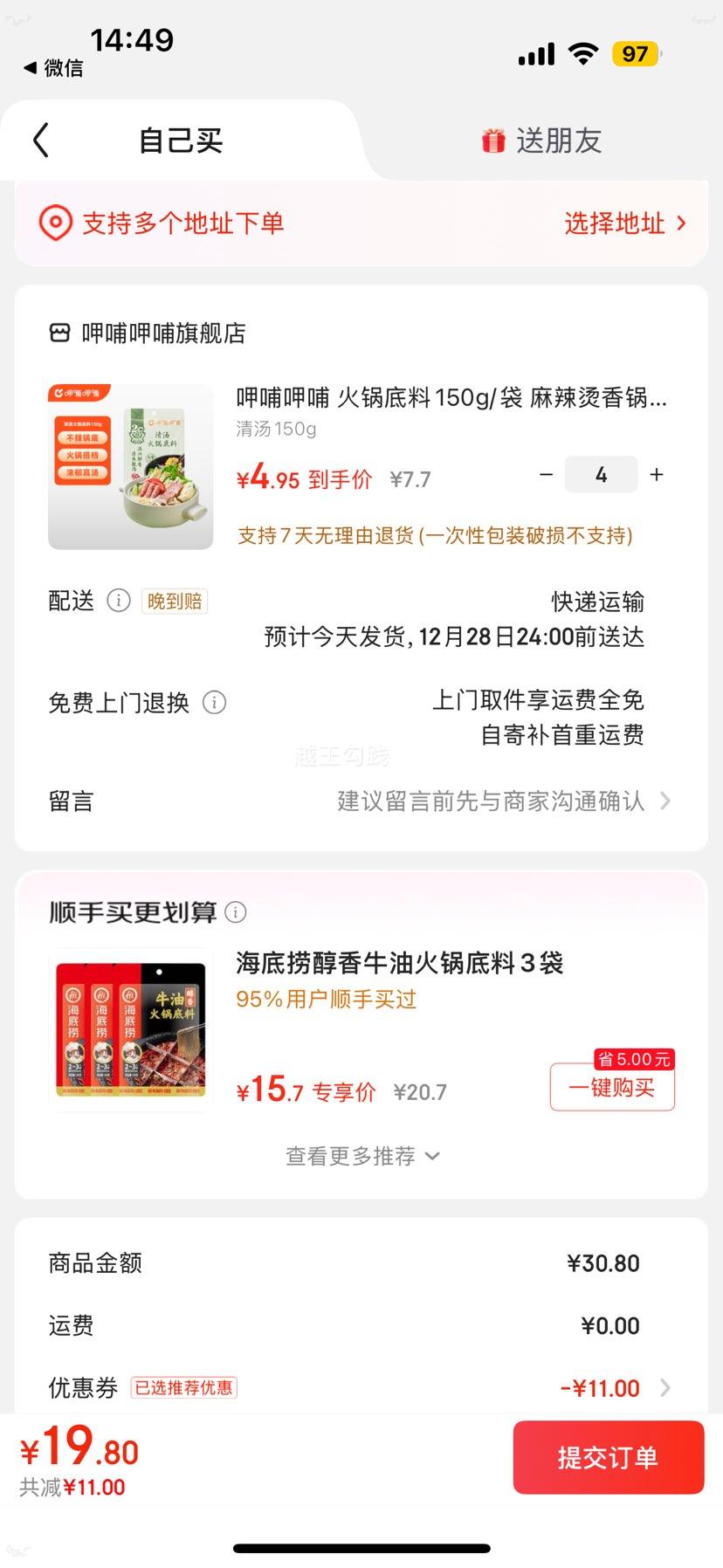Expand 查看更多推荐 recommendations

tap(361, 1155)
